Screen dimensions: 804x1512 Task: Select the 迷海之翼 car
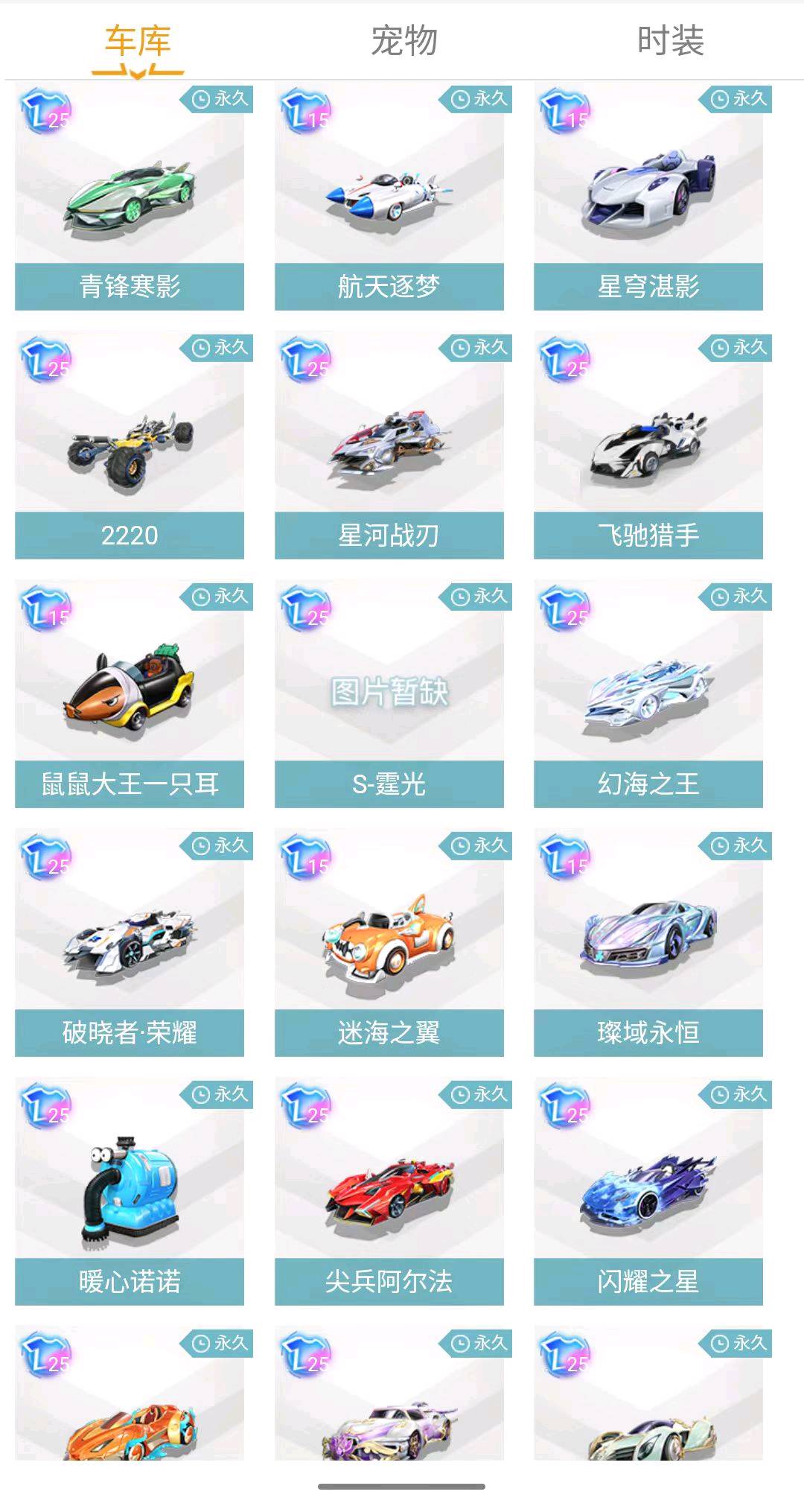pyautogui.click(x=389, y=944)
